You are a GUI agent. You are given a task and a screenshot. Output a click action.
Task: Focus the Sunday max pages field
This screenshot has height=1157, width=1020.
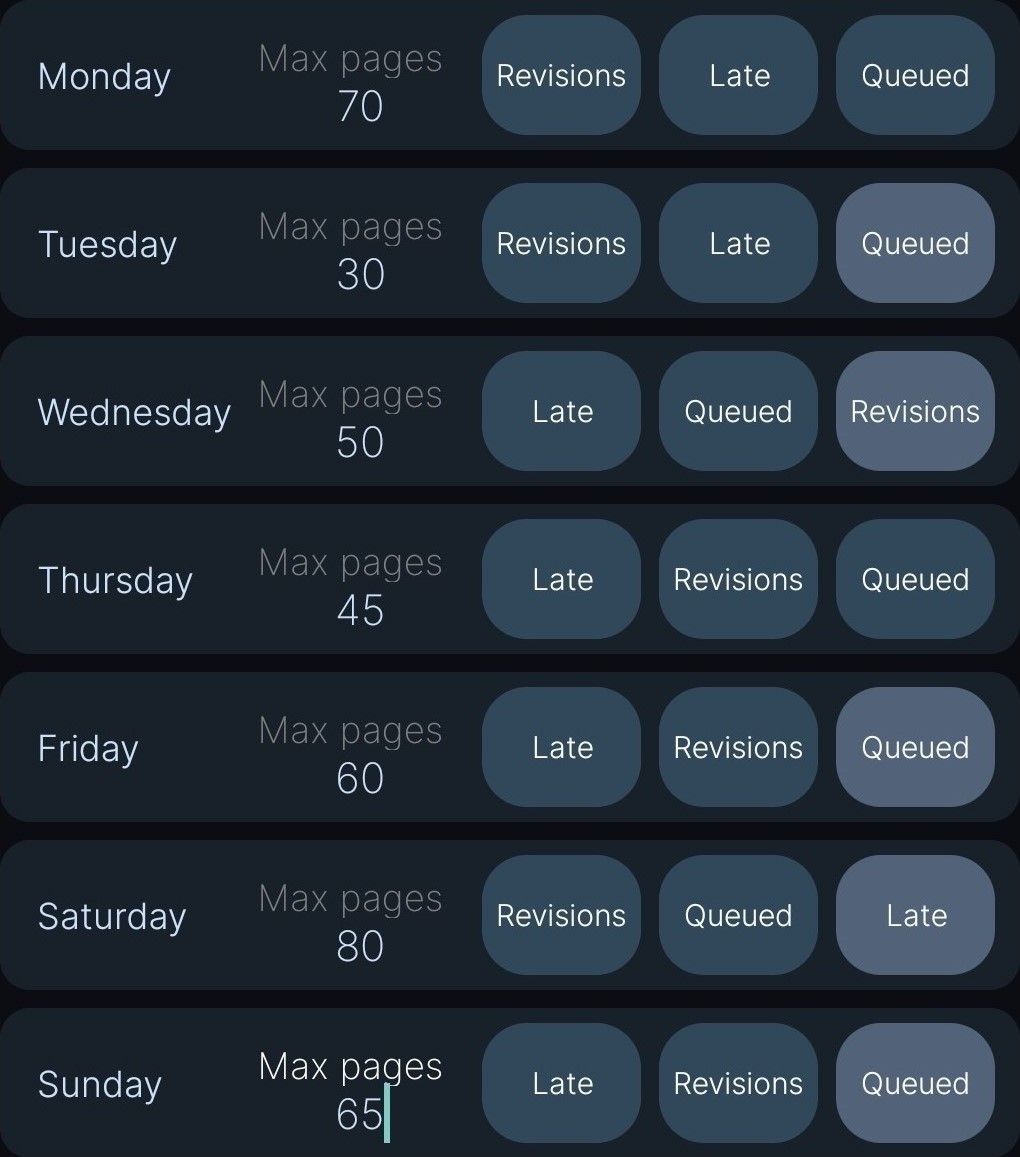359,1113
